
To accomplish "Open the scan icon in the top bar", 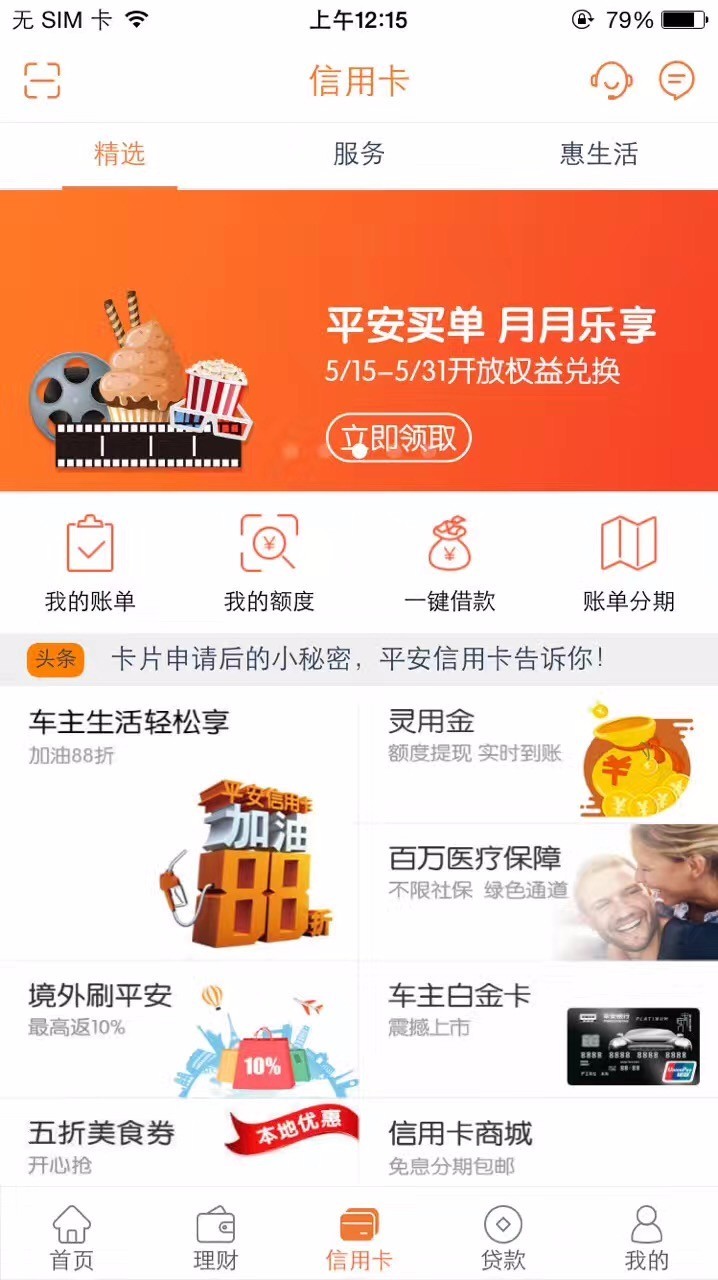I will (42, 80).
